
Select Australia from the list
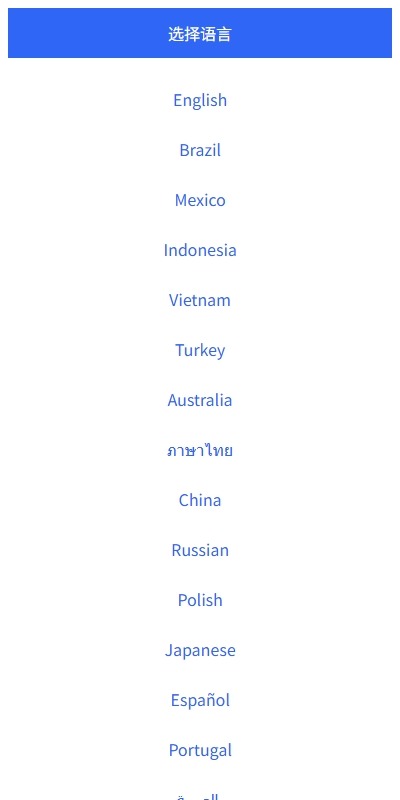pyautogui.click(x=200, y=400)
